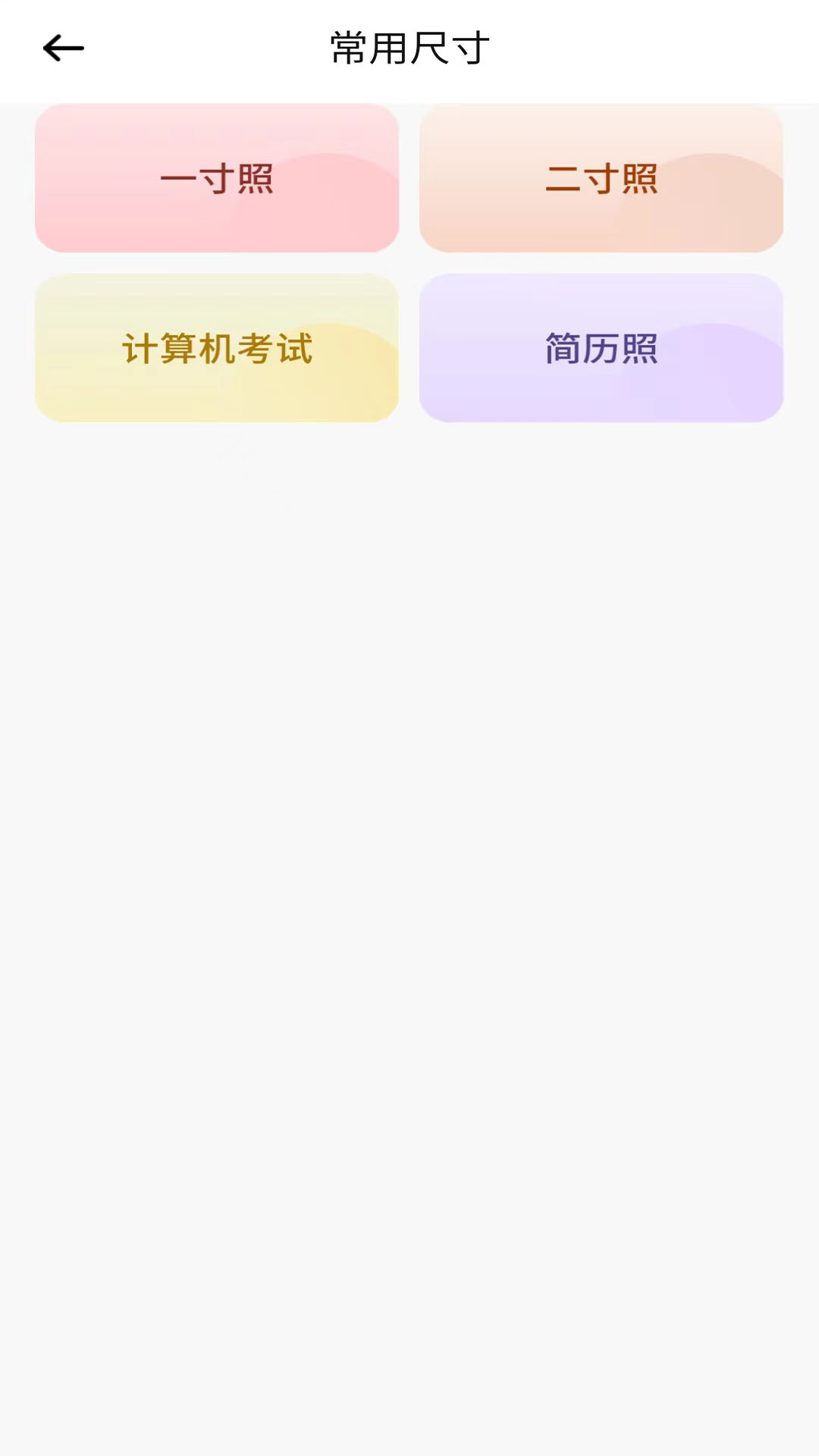Image resolution: width=819 pixels, height=1456 pixels.
Task: Return to previous screen via arrow icon
Action: coord(62,47)
